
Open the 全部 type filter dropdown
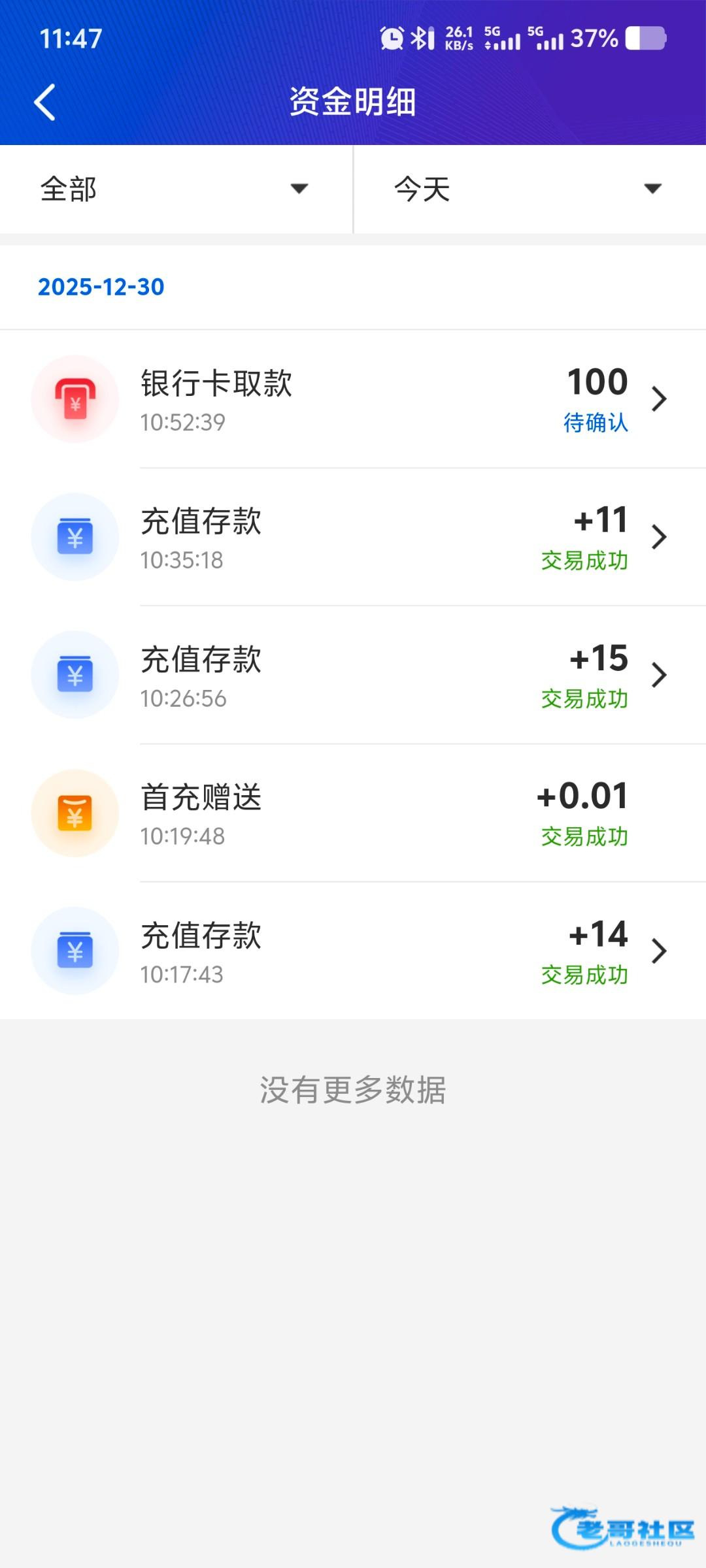tap(175, 189)
